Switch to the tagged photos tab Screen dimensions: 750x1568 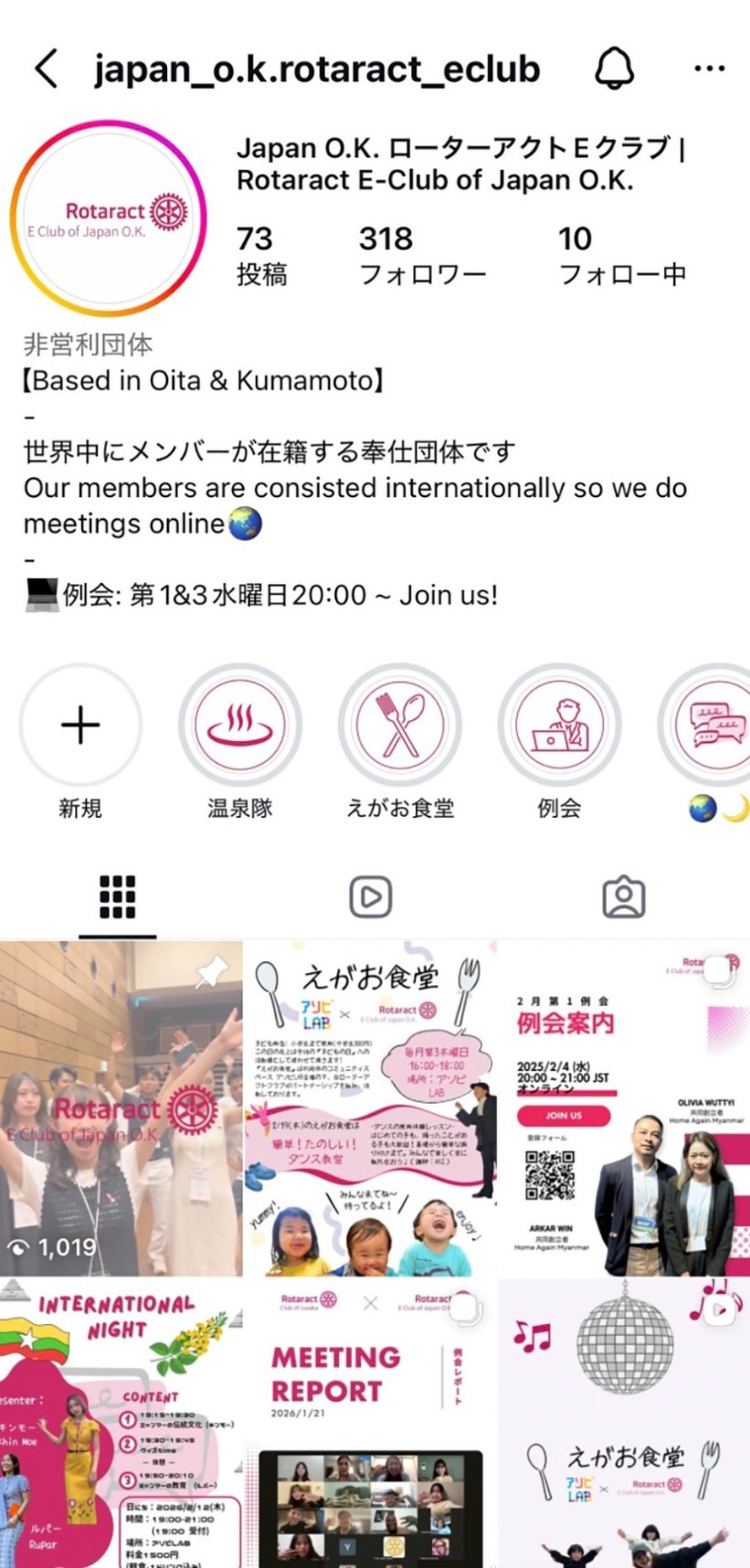624,897
